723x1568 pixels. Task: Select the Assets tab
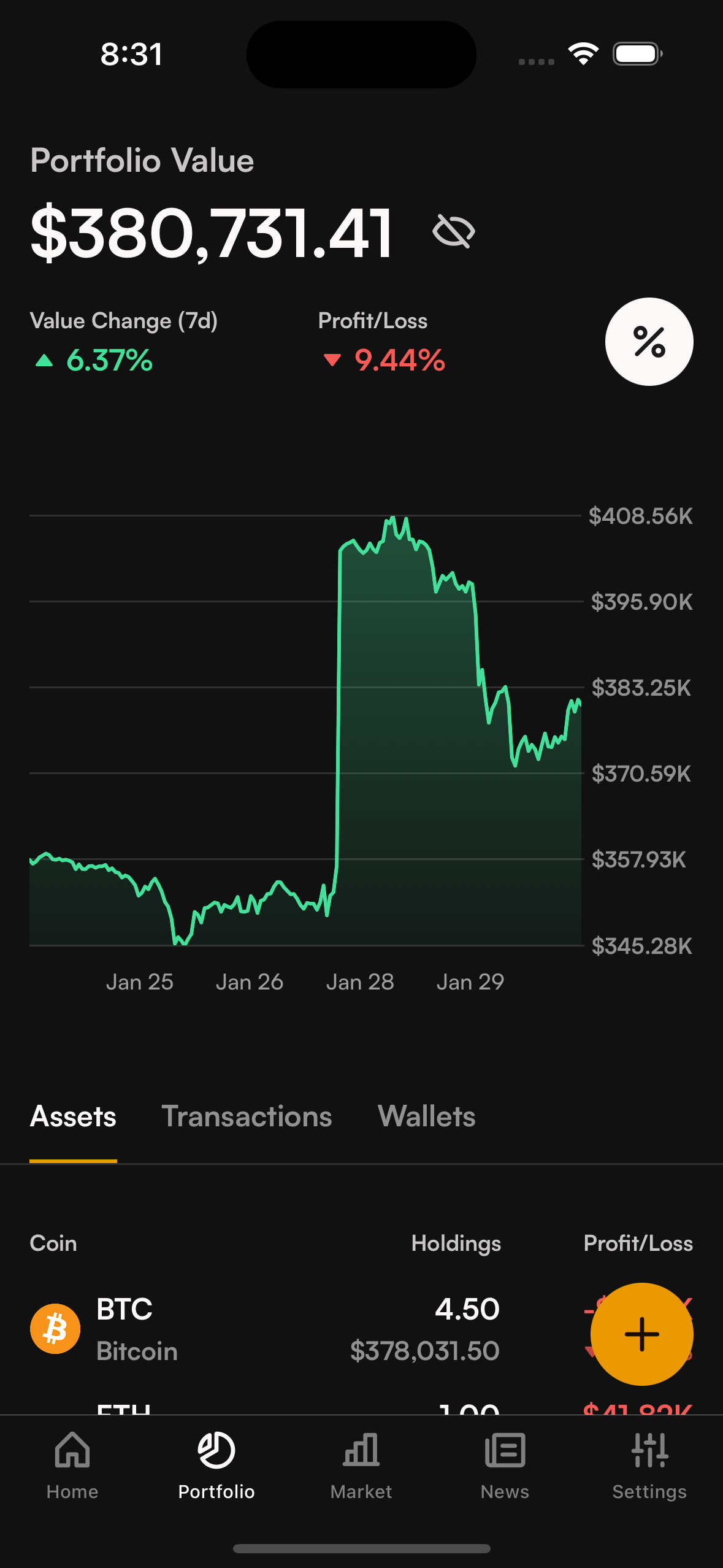72,1116
